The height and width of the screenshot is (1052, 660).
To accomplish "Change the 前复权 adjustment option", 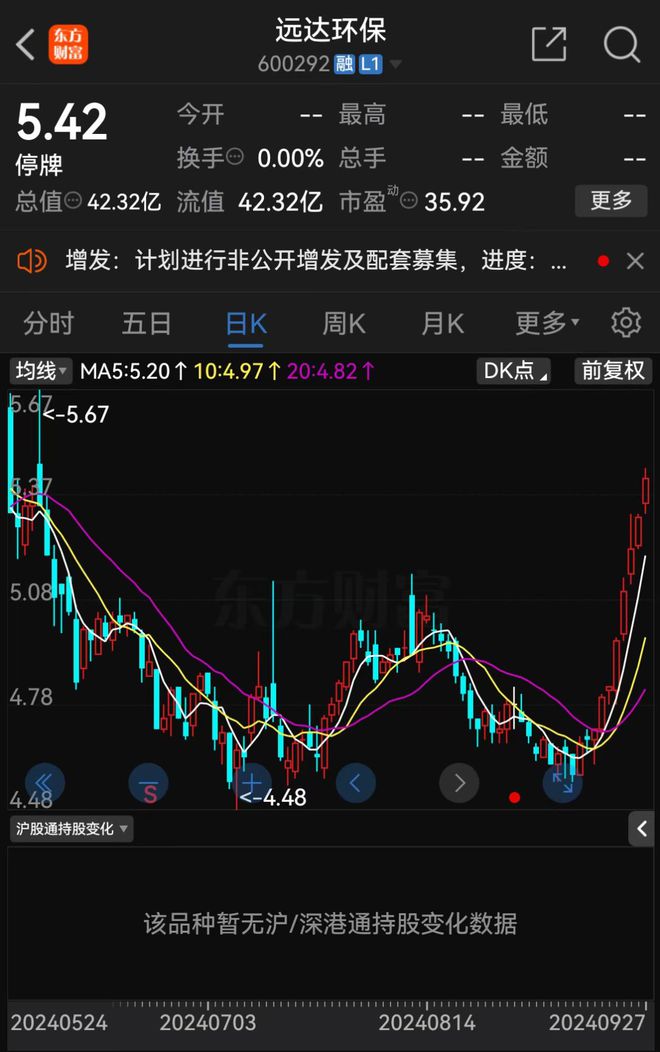I will click(x=613, y=370).
